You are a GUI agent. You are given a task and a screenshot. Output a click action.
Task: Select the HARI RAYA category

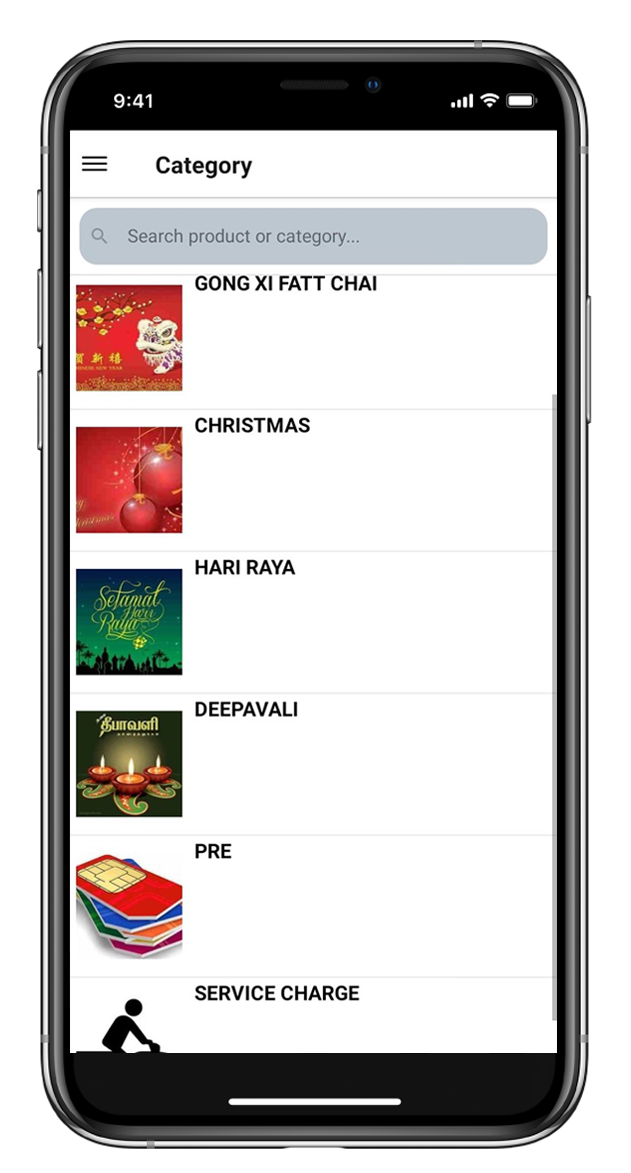[x=313, y=622]
